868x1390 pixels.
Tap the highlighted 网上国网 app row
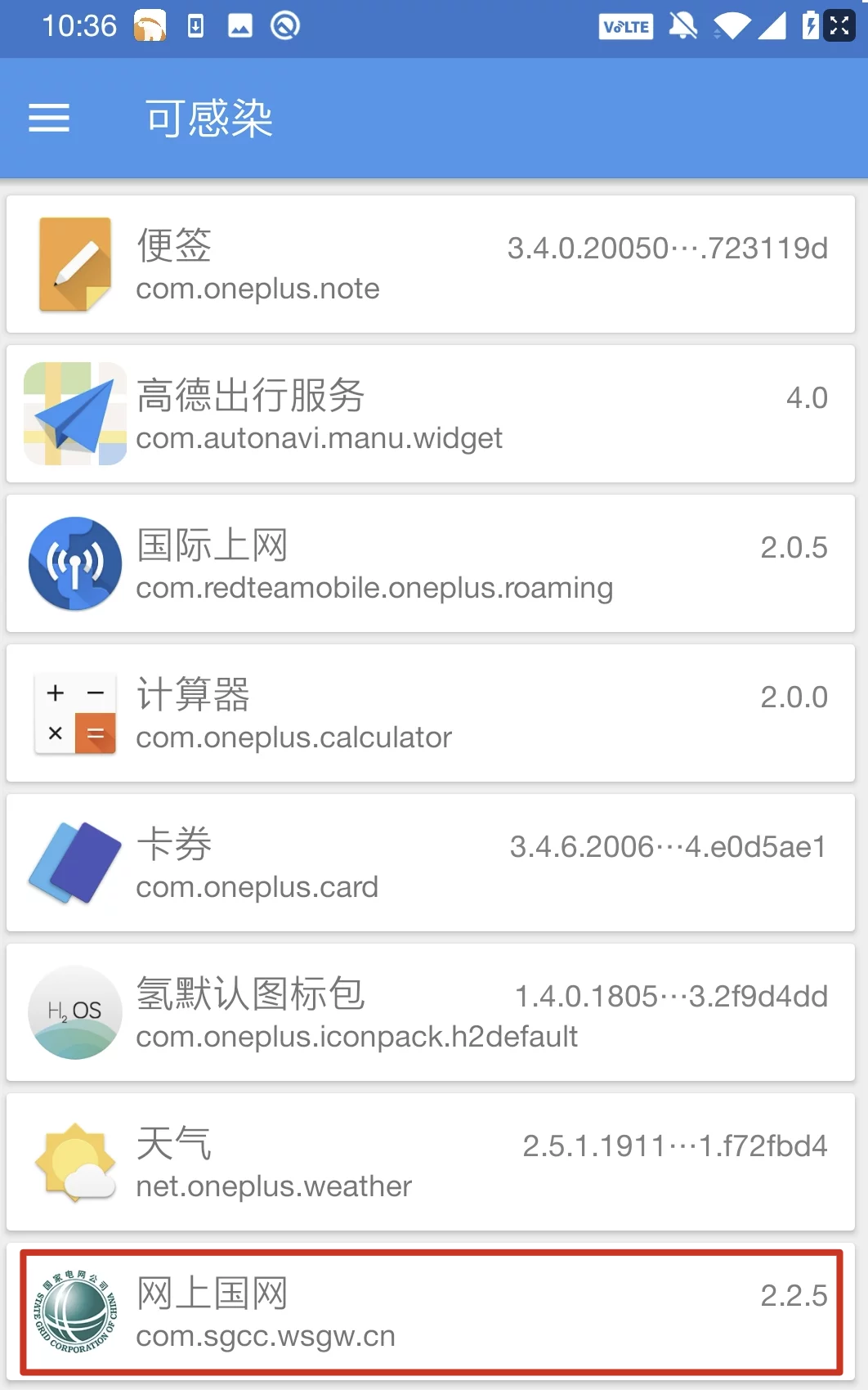pyautogui.click(x=431, y=1312)
